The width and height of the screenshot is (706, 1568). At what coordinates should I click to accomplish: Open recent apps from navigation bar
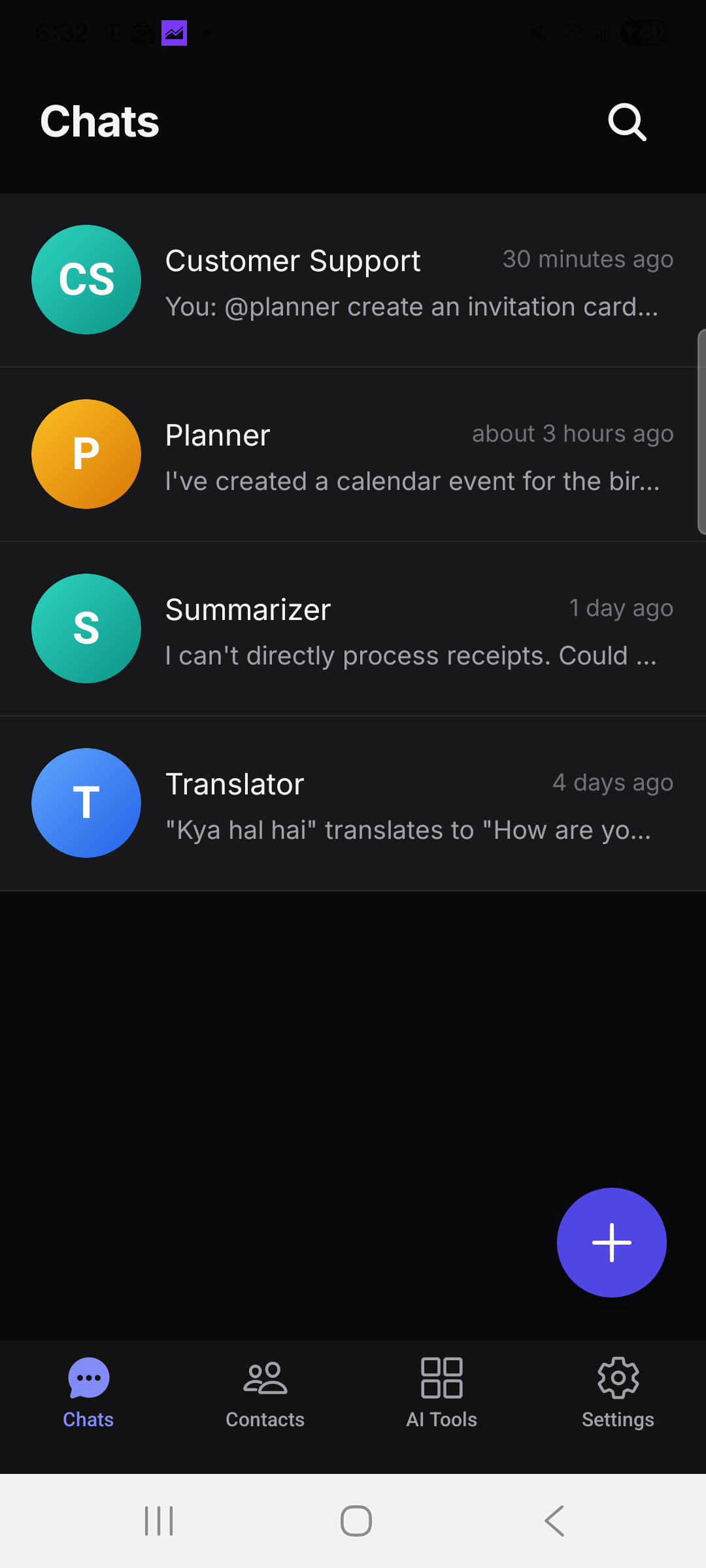point(158,1520)
